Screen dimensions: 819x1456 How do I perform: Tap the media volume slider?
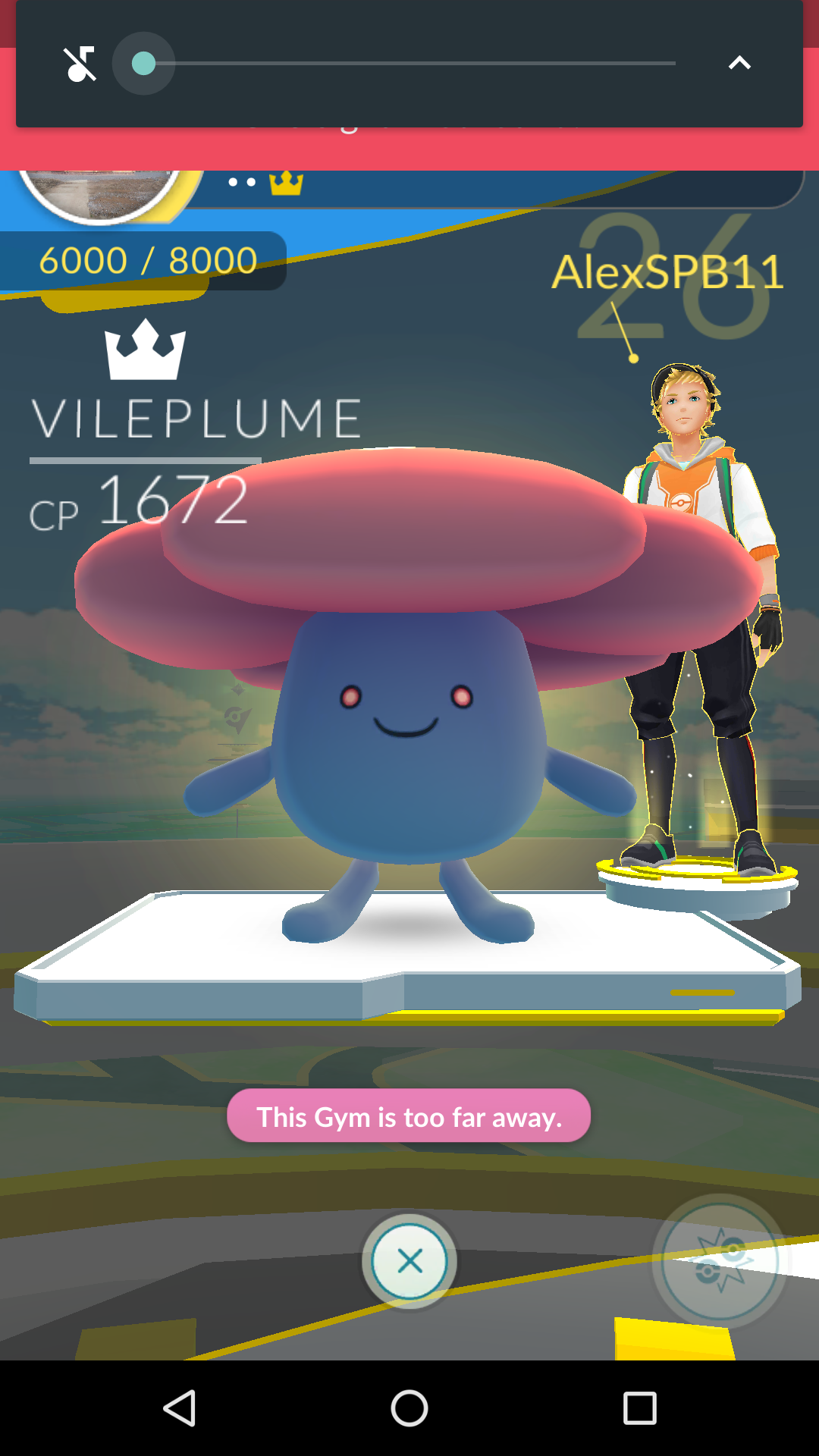(409, 64)
